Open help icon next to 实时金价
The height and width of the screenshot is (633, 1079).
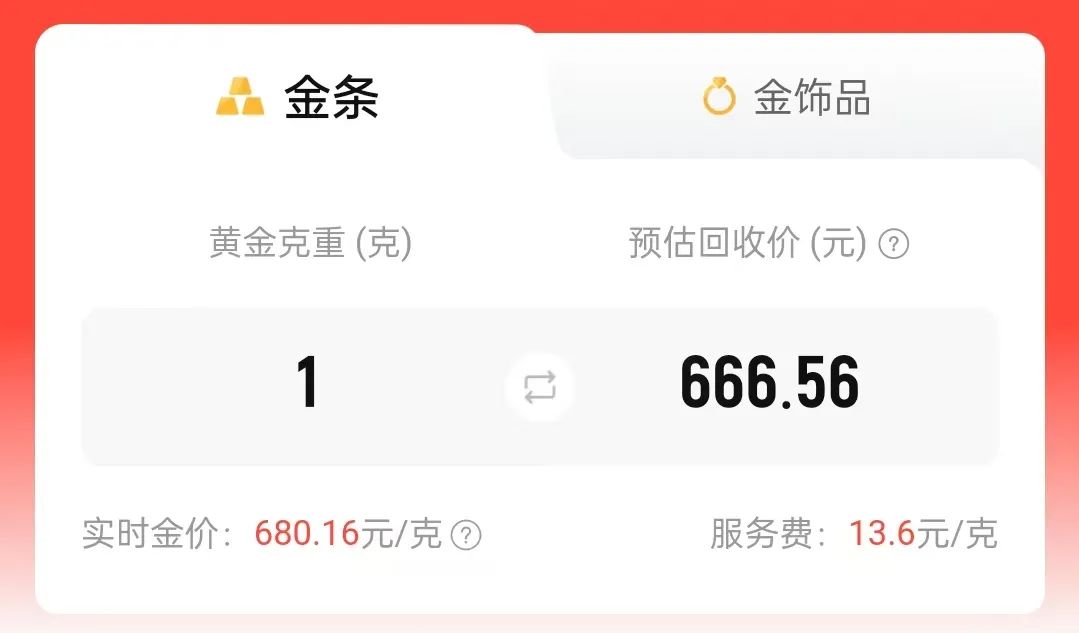click(x=466, y=536)
